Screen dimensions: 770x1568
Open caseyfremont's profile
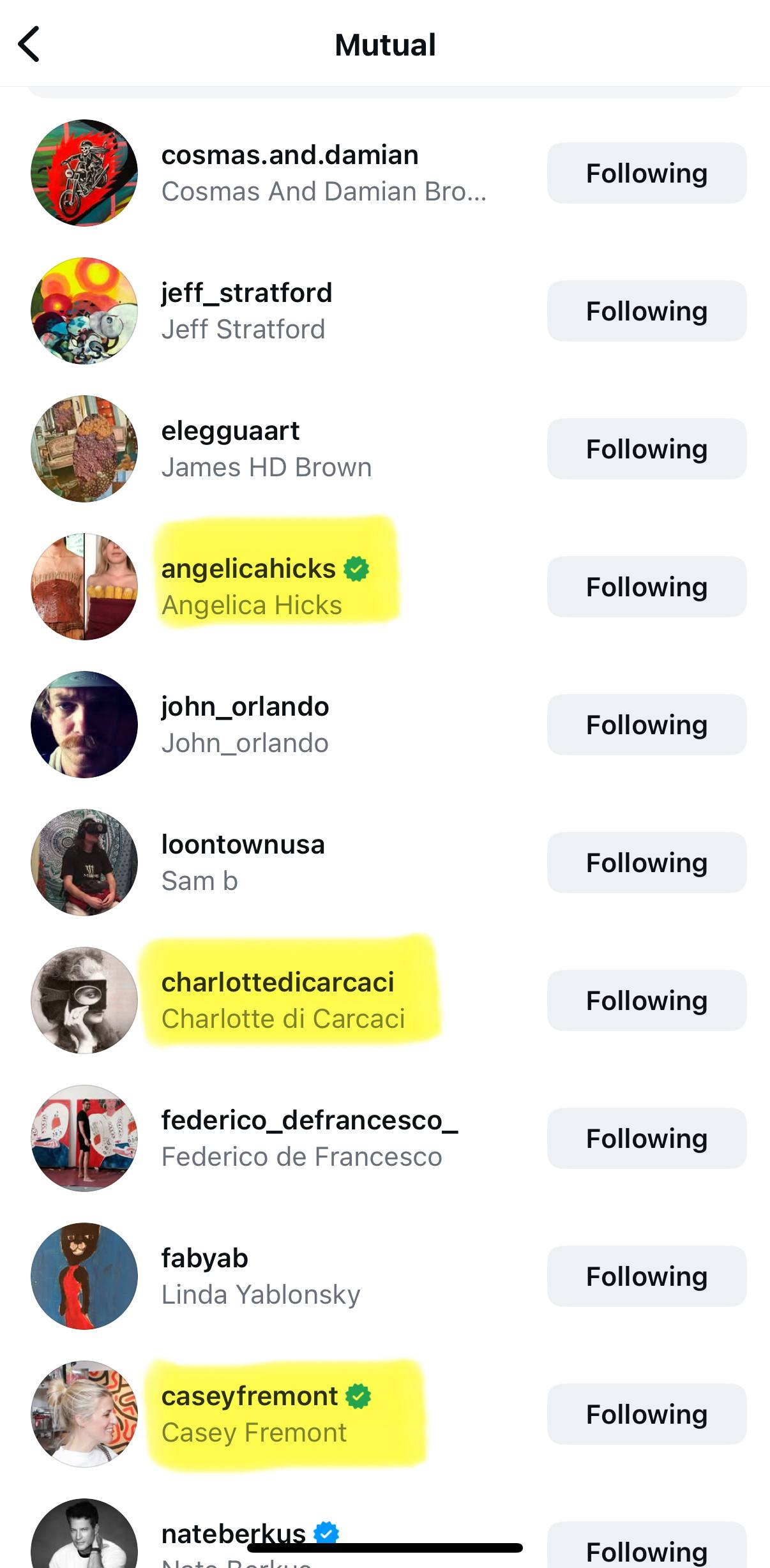[249, 1396]
